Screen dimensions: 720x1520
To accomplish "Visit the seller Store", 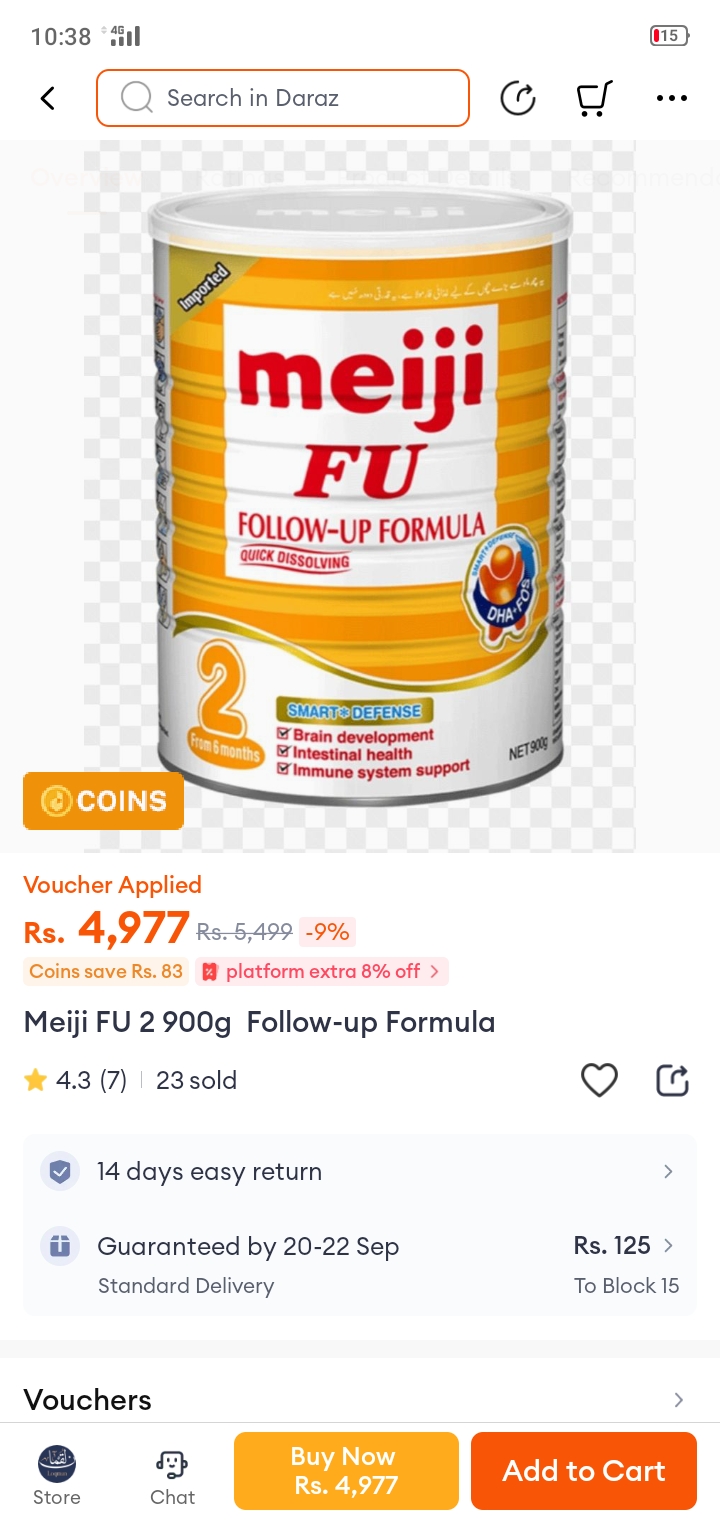I will pyautogui.click(x=57, y=1475).
